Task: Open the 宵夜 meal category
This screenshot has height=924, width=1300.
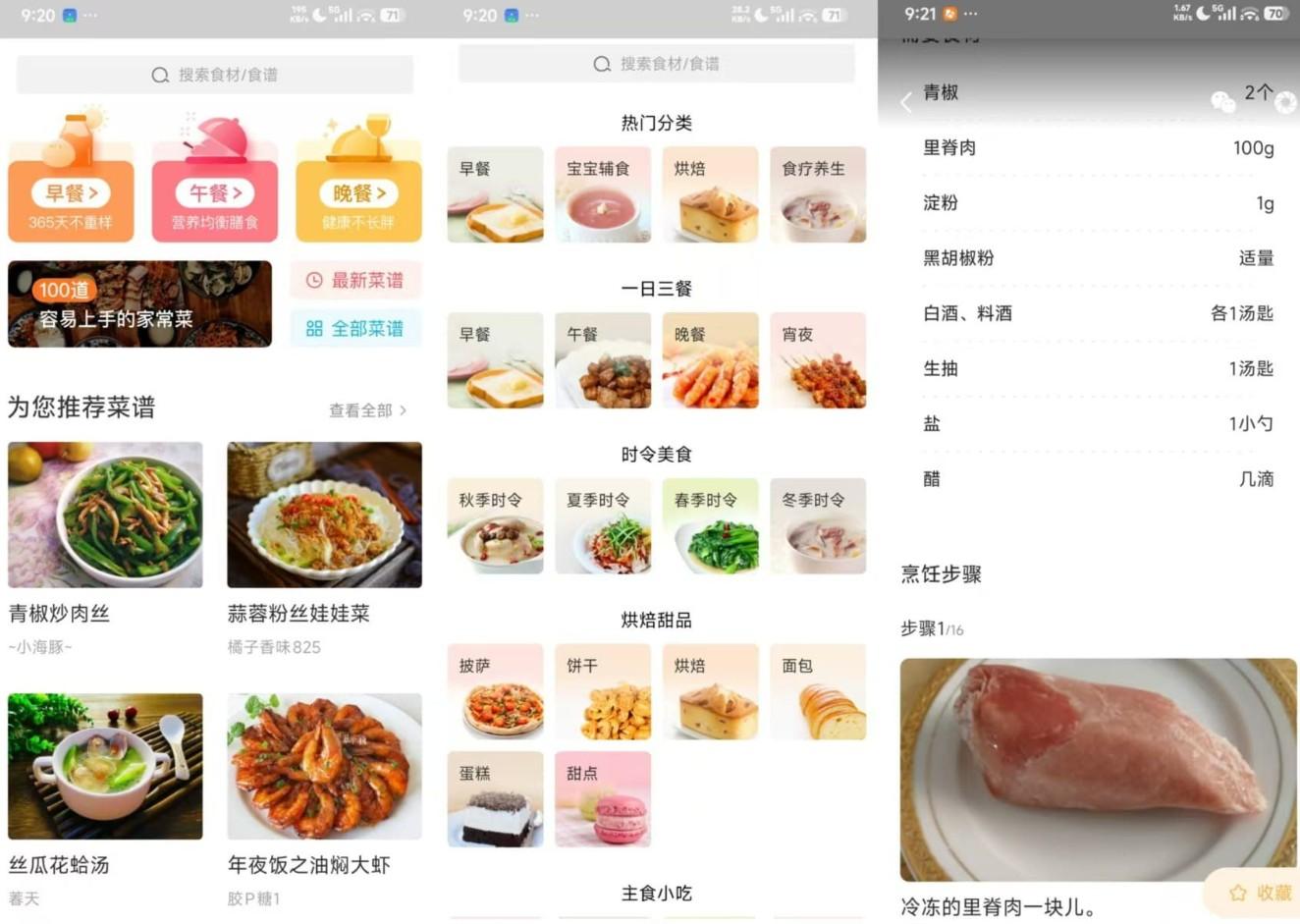Action: click(817, 360)
